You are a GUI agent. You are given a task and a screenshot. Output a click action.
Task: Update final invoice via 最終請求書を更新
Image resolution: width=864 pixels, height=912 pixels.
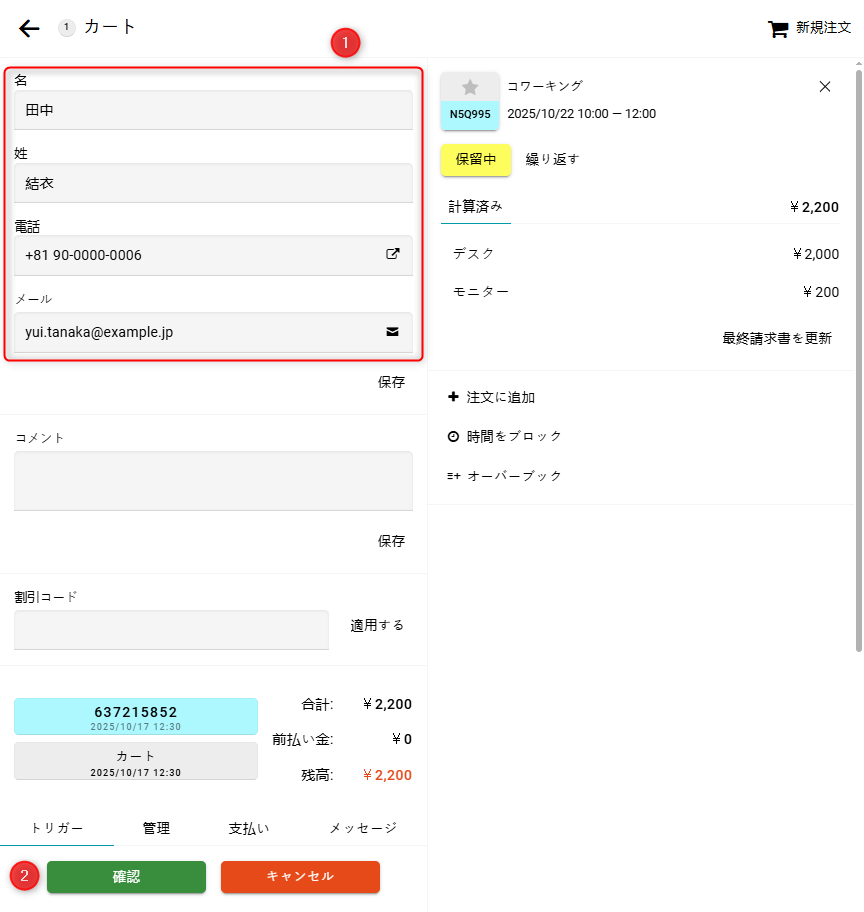777,338
